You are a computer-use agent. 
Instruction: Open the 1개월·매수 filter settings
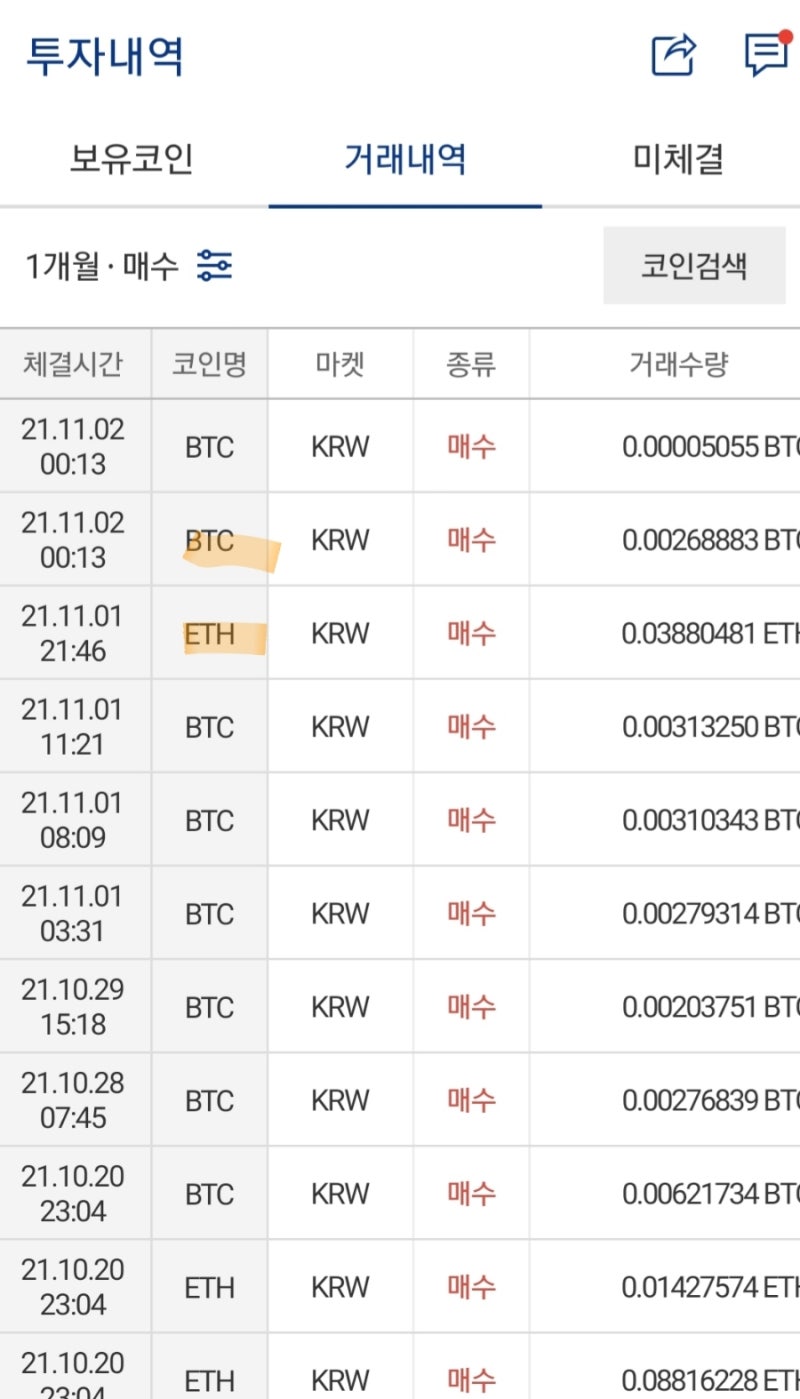(x=215, y=266)
